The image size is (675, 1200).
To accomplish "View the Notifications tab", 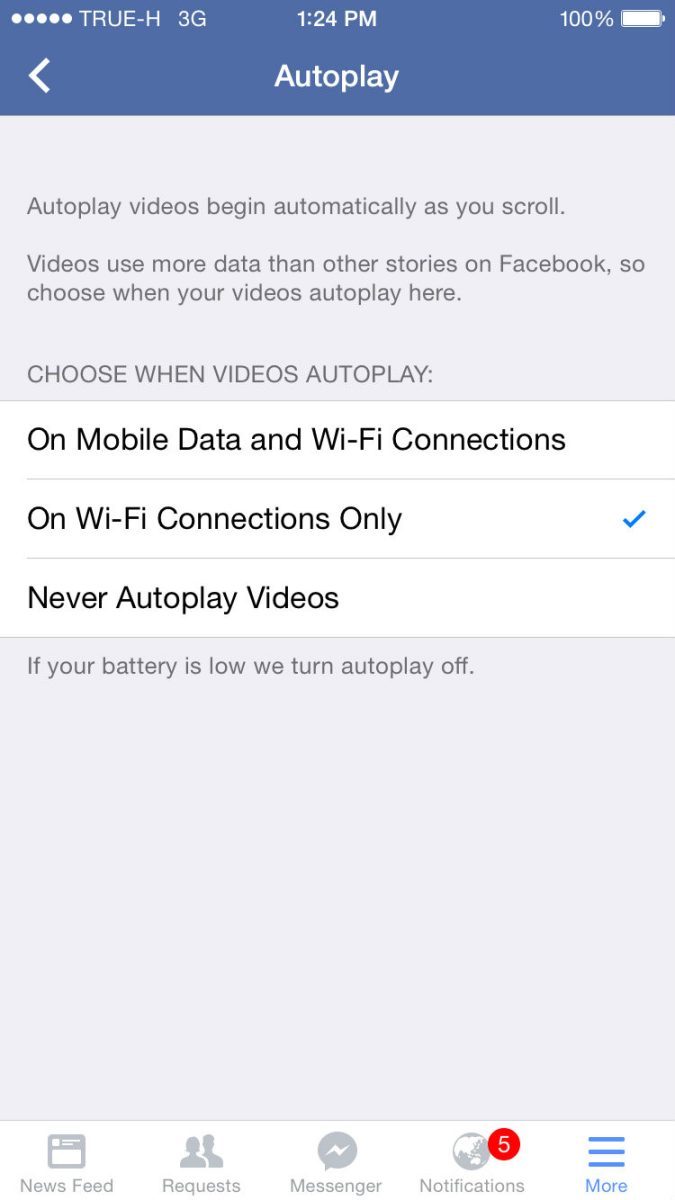I will [x=472, y=1162].
